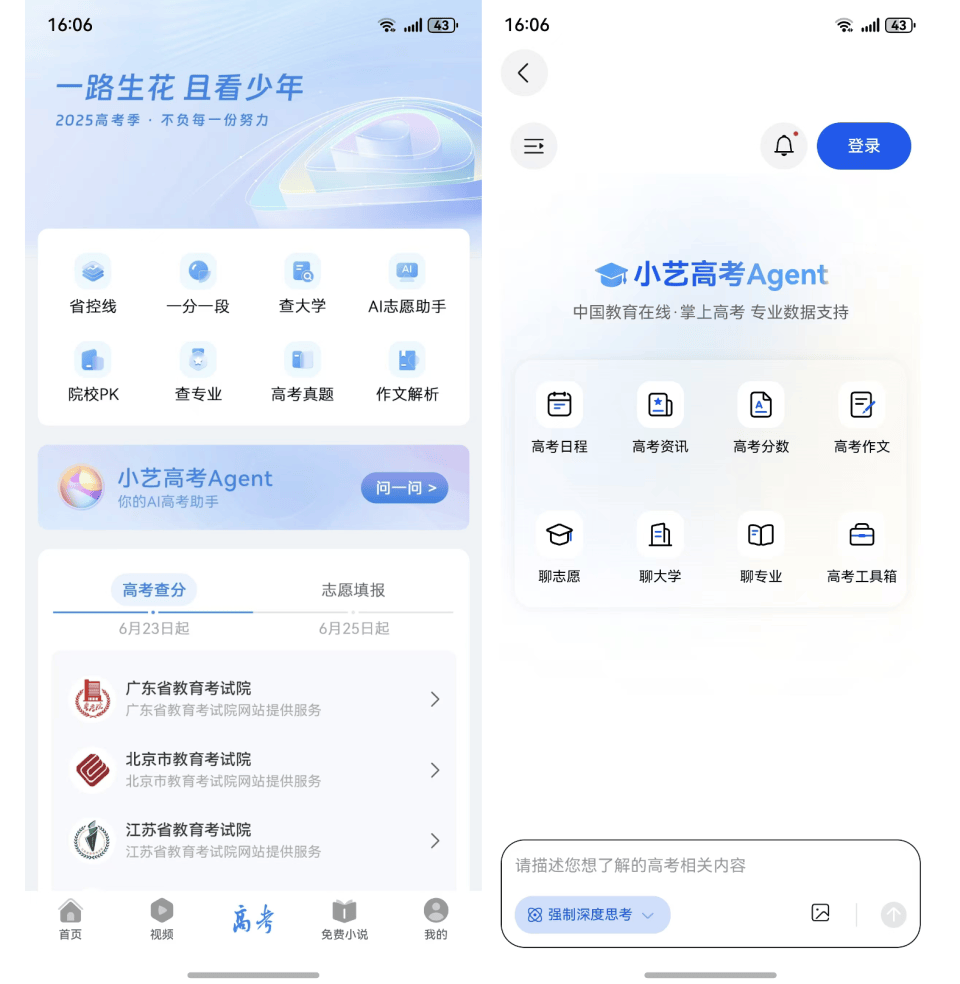Open 院校PK comparison
This screenshot has height=984, width=960.
[x=93, y=372]
